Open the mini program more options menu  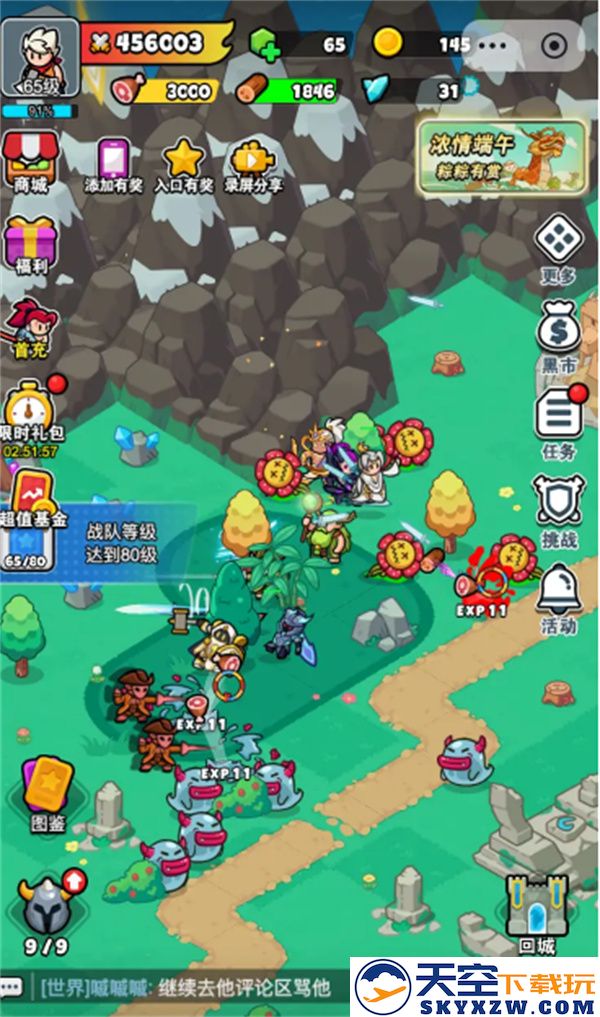[x=491, y=45]
